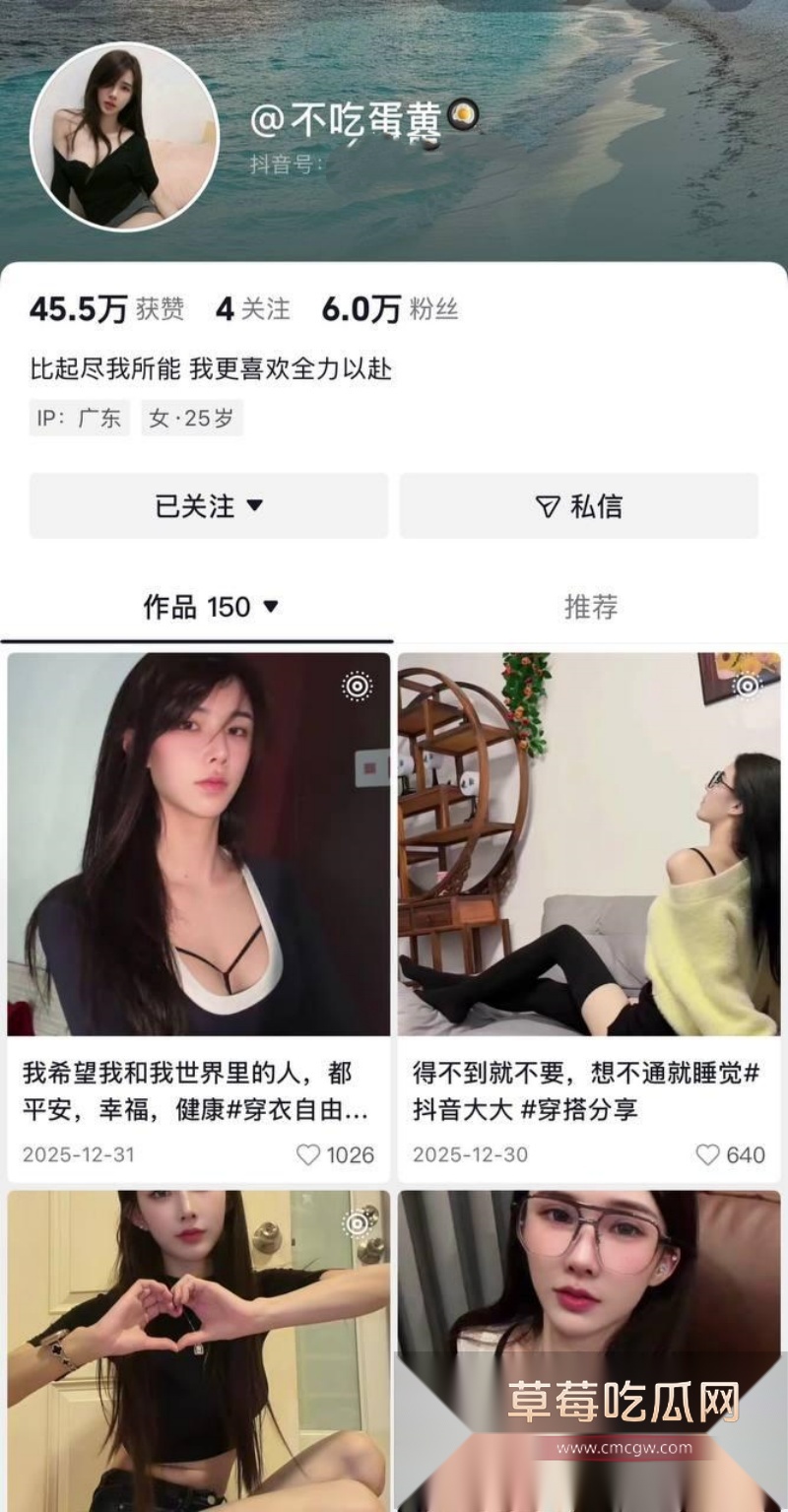
Task: Tap the paper-plane icon inside the 私信 button
Action: 547,505
